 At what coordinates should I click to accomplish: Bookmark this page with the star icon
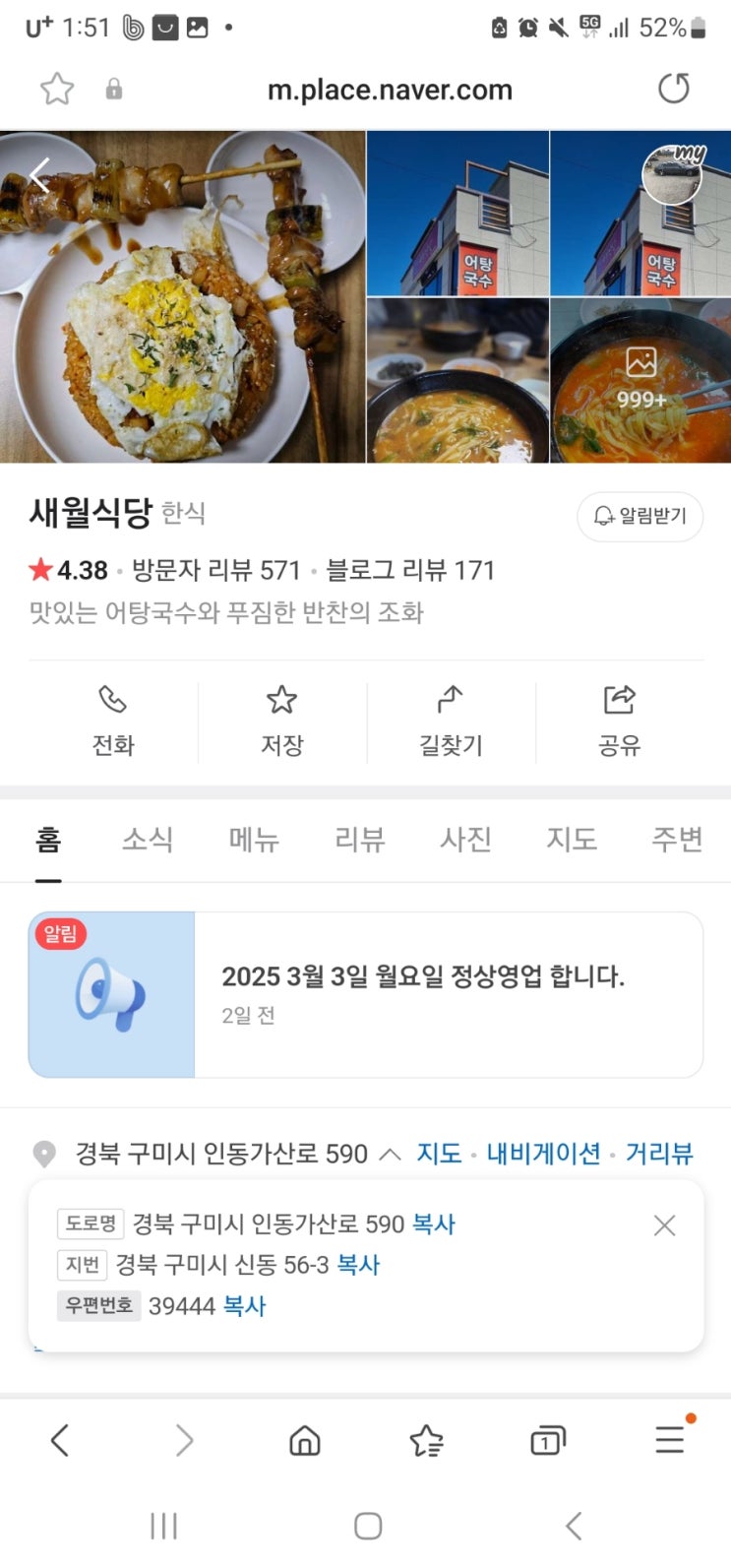[57, 90]
